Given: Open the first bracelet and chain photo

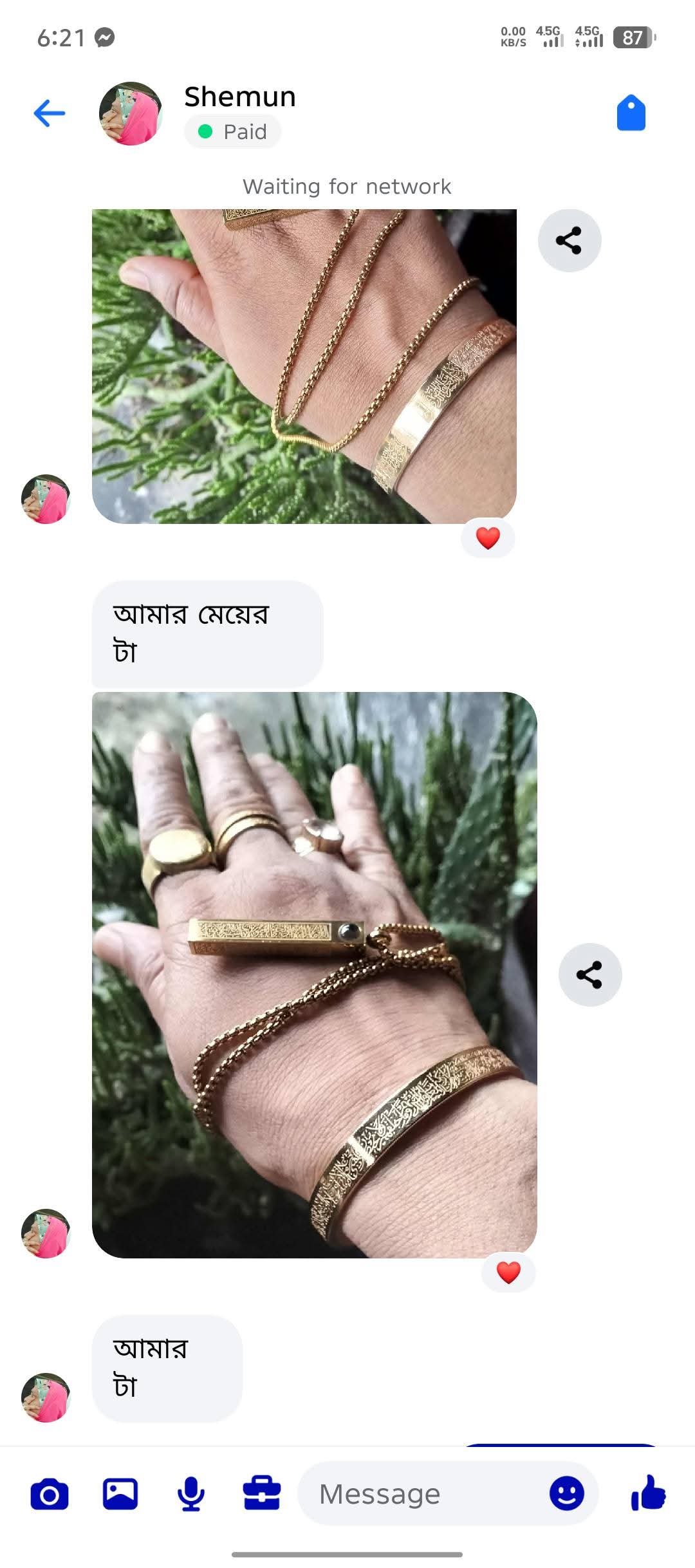Looking at the screenshot, I should click(x=304, y=366).
